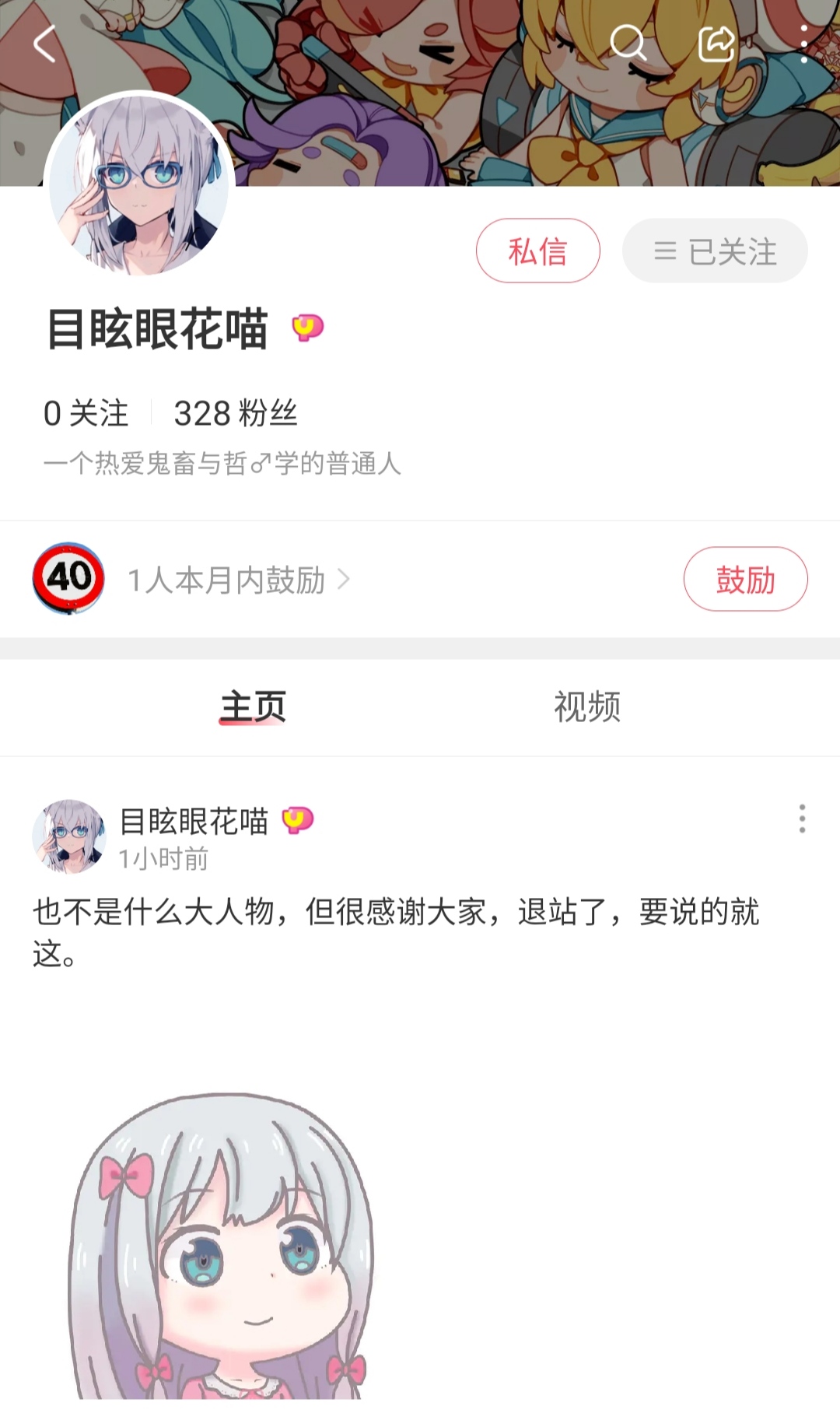View the 0 关注 following list
The width and height of the screenshot is (840, 1413).
tap(86, 413)
